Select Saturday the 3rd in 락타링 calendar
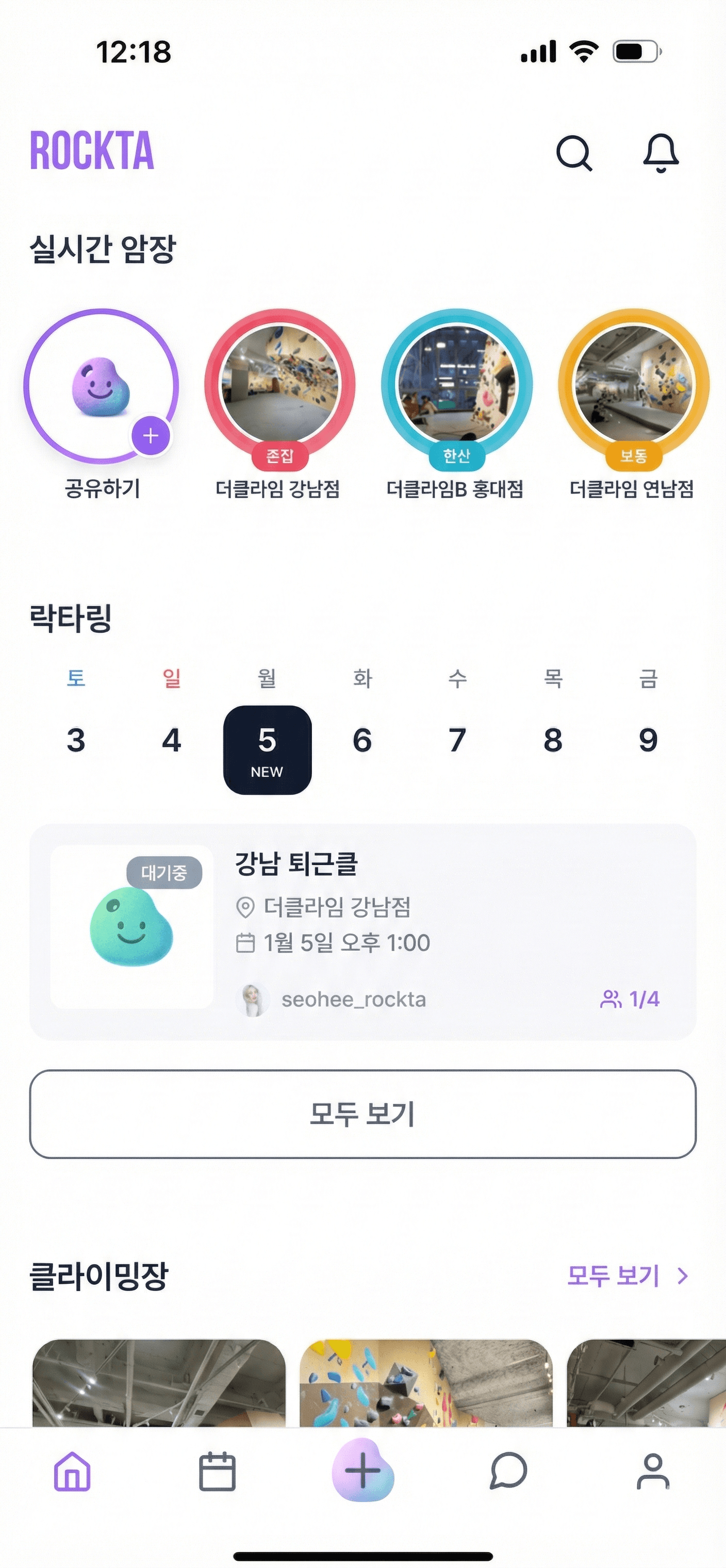The image size is (726, 1568). (x=75, y=742)
